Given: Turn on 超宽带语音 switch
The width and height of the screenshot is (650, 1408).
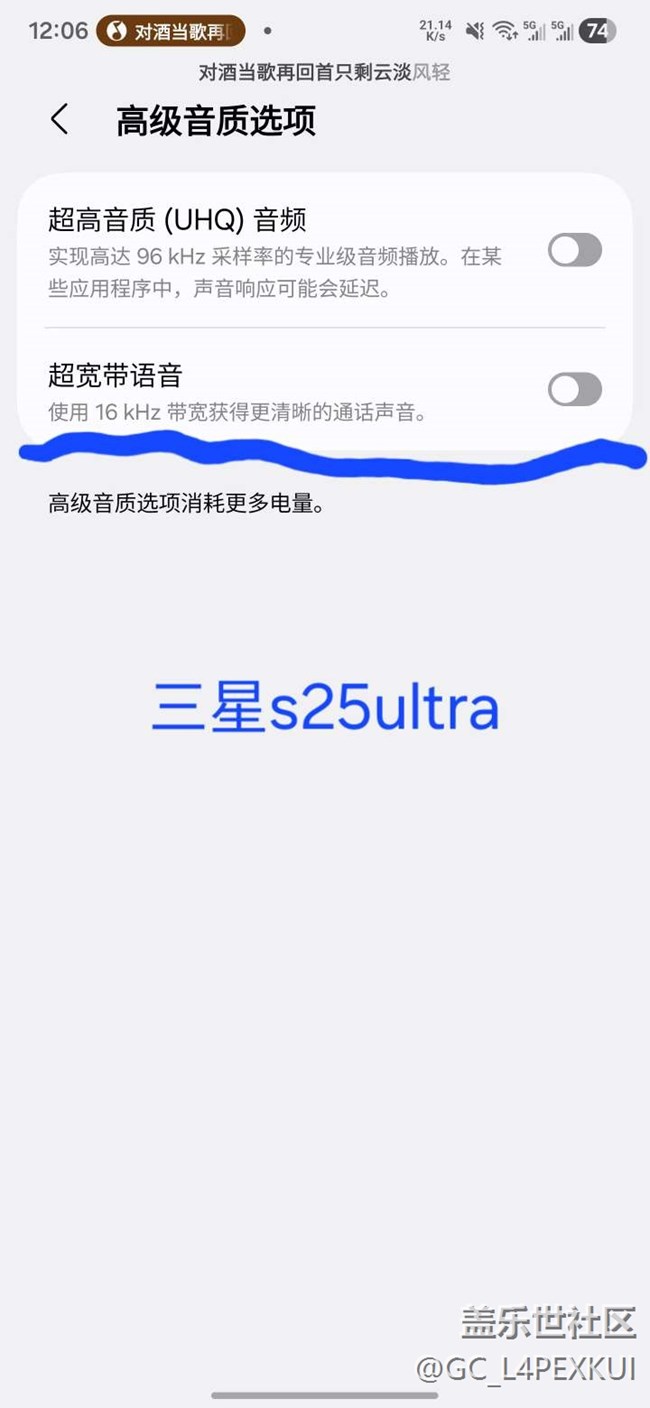Looking at the screenshot, I should 575,389.
